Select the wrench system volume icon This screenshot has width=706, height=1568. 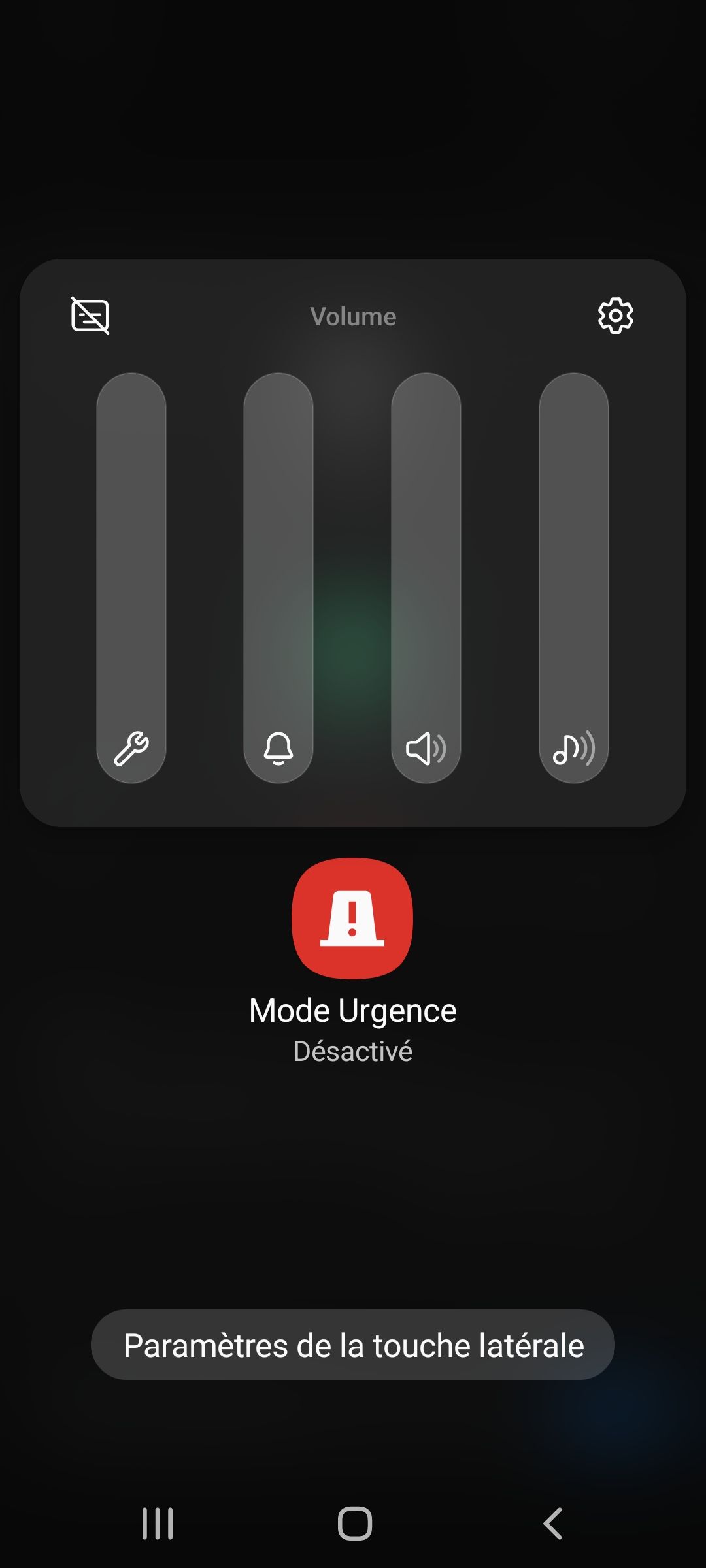[x=132, y=749]
